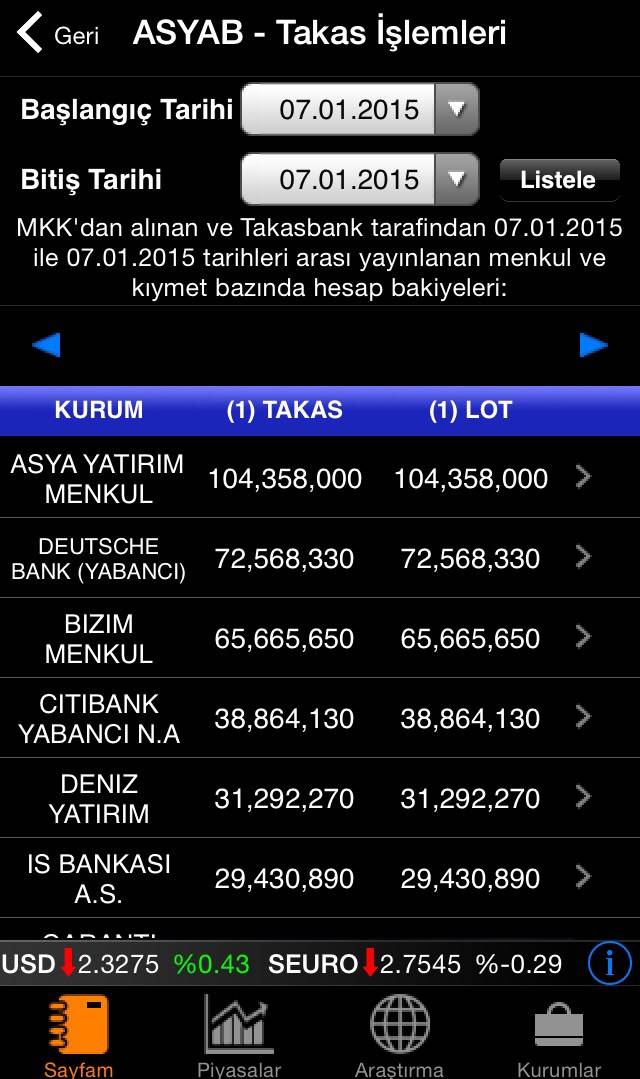This screenshot has width=640, height=1079.
Task: Expand IS BANKASI A.S. details
Action: click(320, 878)
